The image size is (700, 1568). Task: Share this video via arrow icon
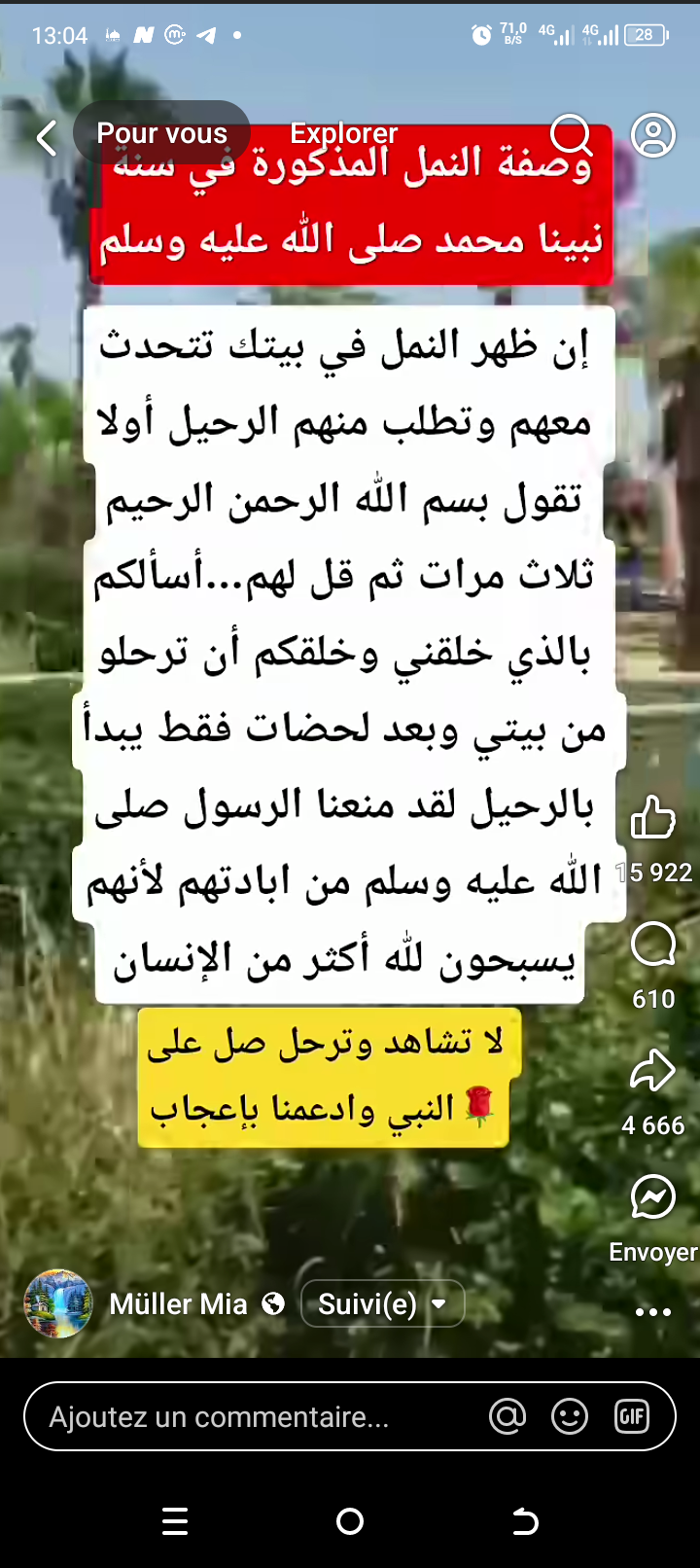tap(653, 1070)
